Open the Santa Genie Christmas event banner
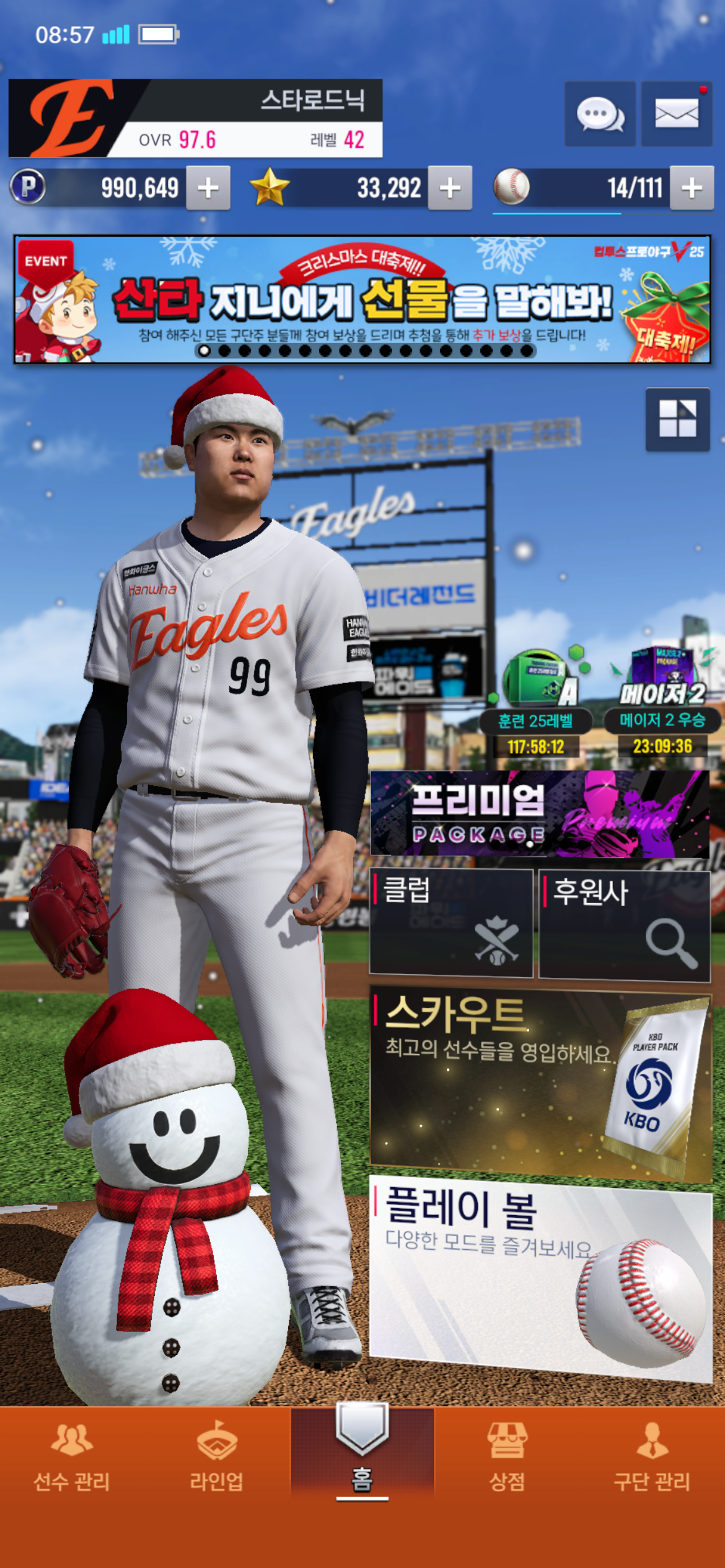Viewport: 725px width, 1568px height. [x=362, y=299]
